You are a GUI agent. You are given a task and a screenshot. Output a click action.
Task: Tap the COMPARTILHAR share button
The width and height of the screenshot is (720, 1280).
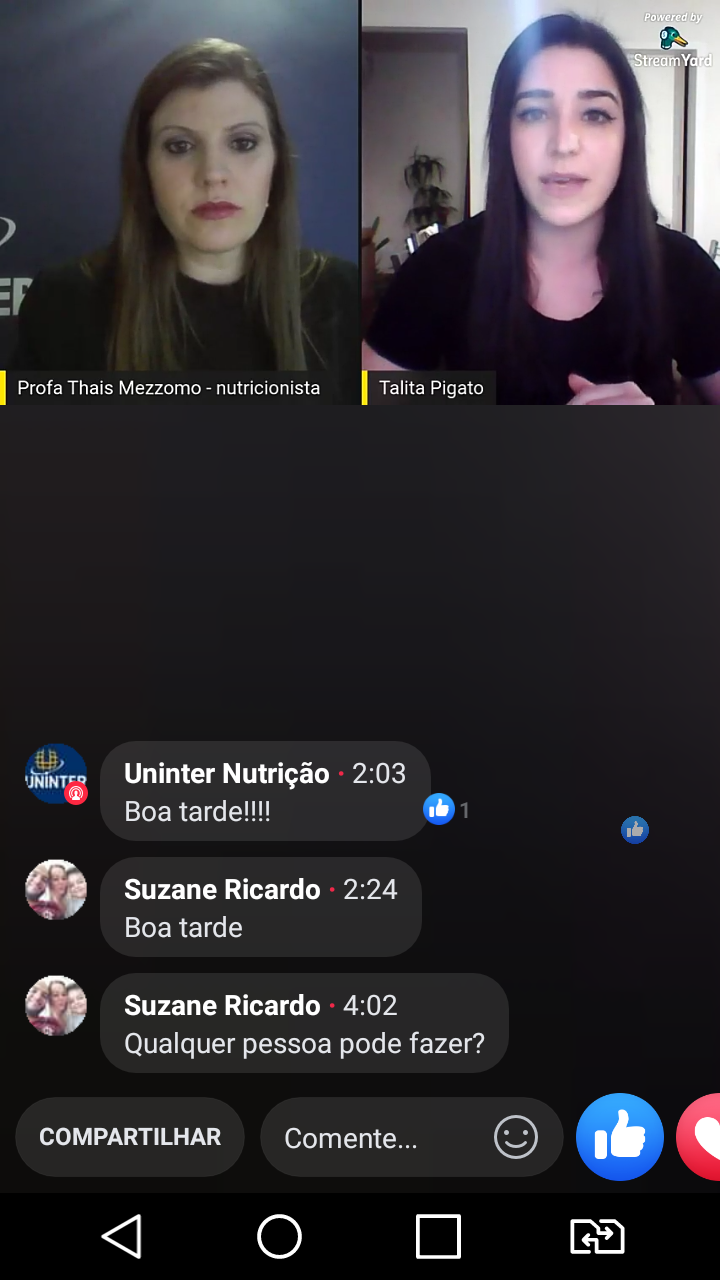click(x=130, y=1137)
